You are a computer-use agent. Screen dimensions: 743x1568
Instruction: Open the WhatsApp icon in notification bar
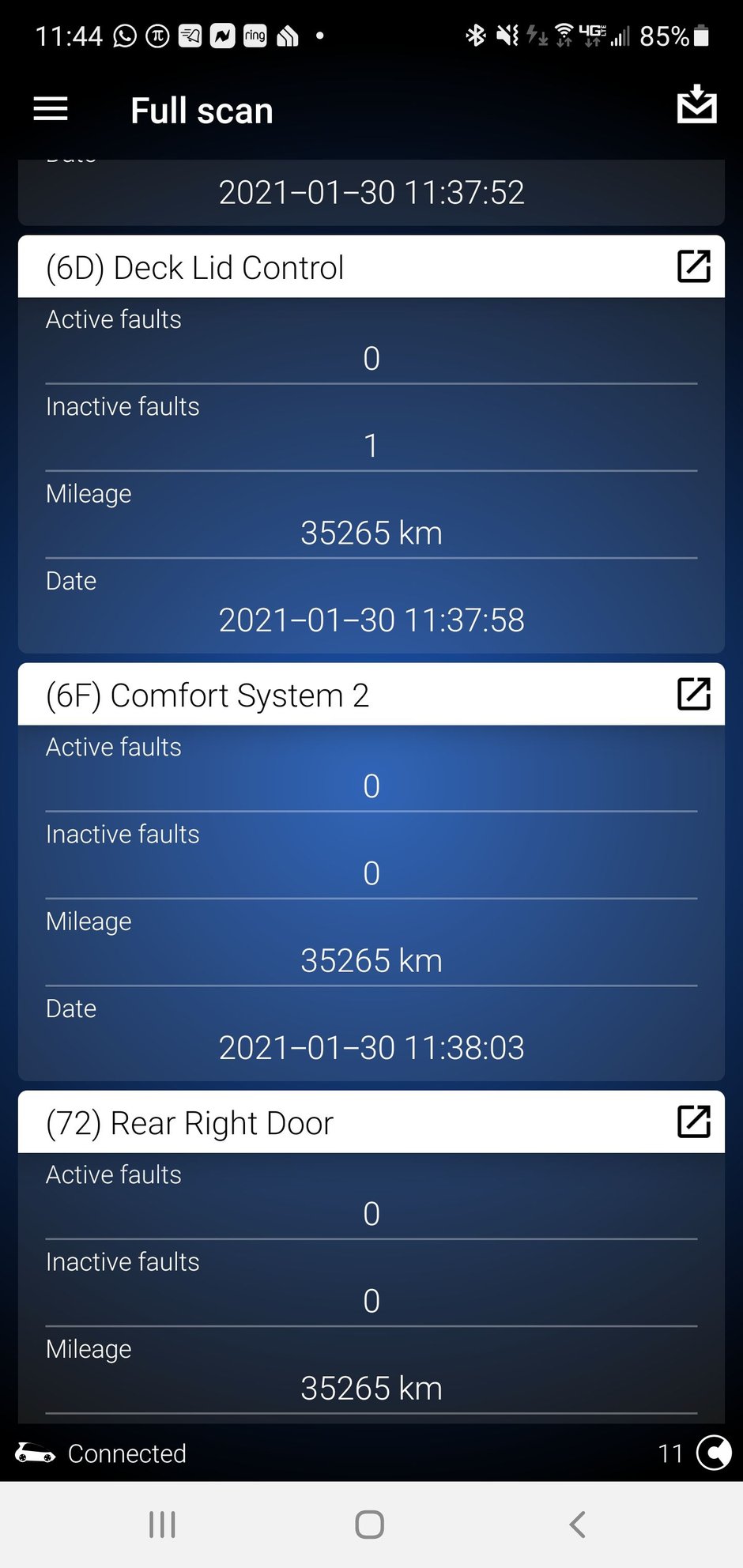point(125,36)
